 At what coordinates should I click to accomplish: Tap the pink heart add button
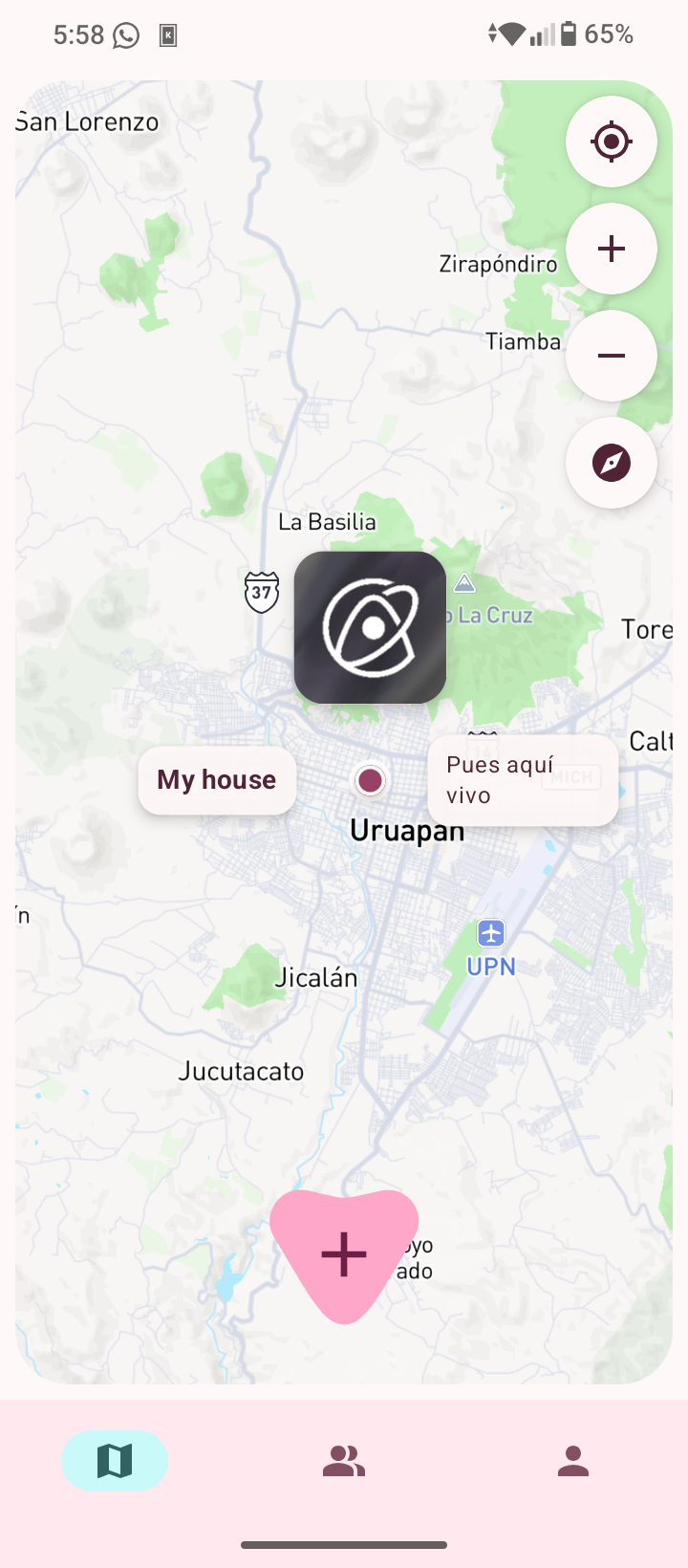click(344, 1254)
